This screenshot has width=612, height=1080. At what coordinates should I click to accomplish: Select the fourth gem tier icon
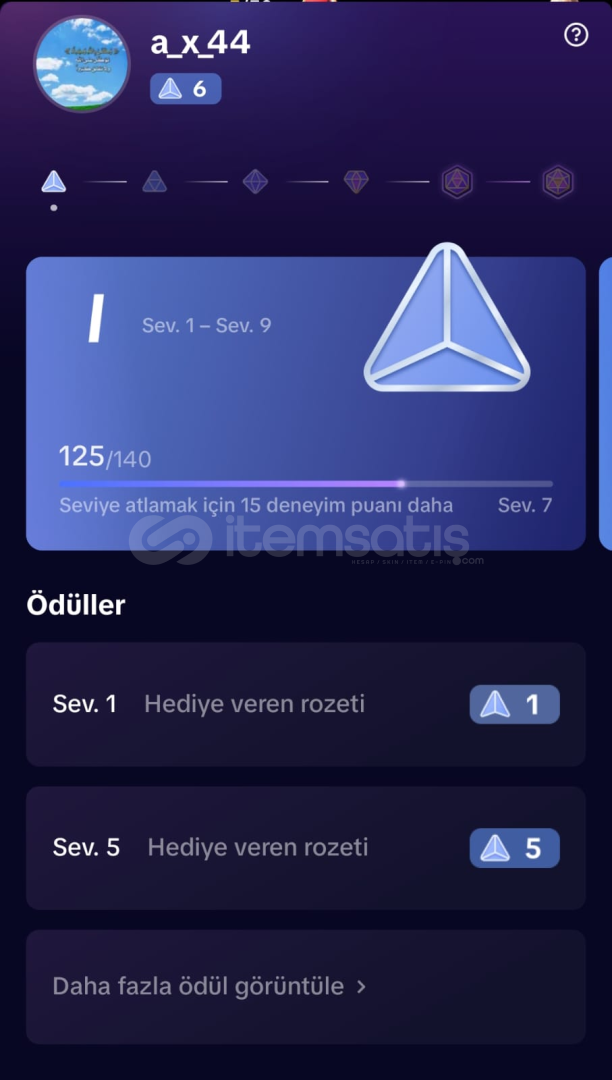pyautogui.click(x=356, y=182)
